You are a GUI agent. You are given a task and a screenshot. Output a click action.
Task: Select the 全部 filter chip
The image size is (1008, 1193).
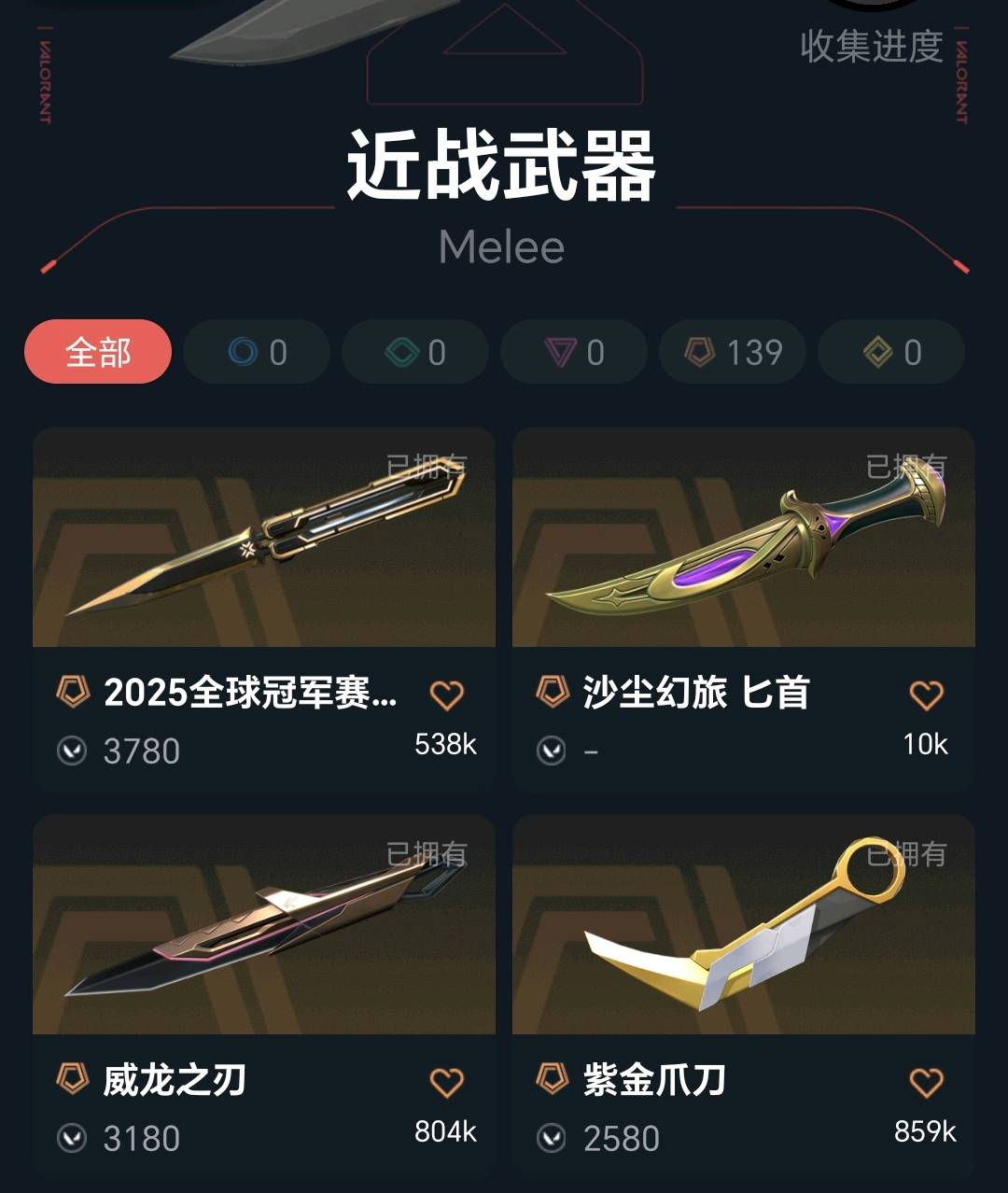pos(98,352)
